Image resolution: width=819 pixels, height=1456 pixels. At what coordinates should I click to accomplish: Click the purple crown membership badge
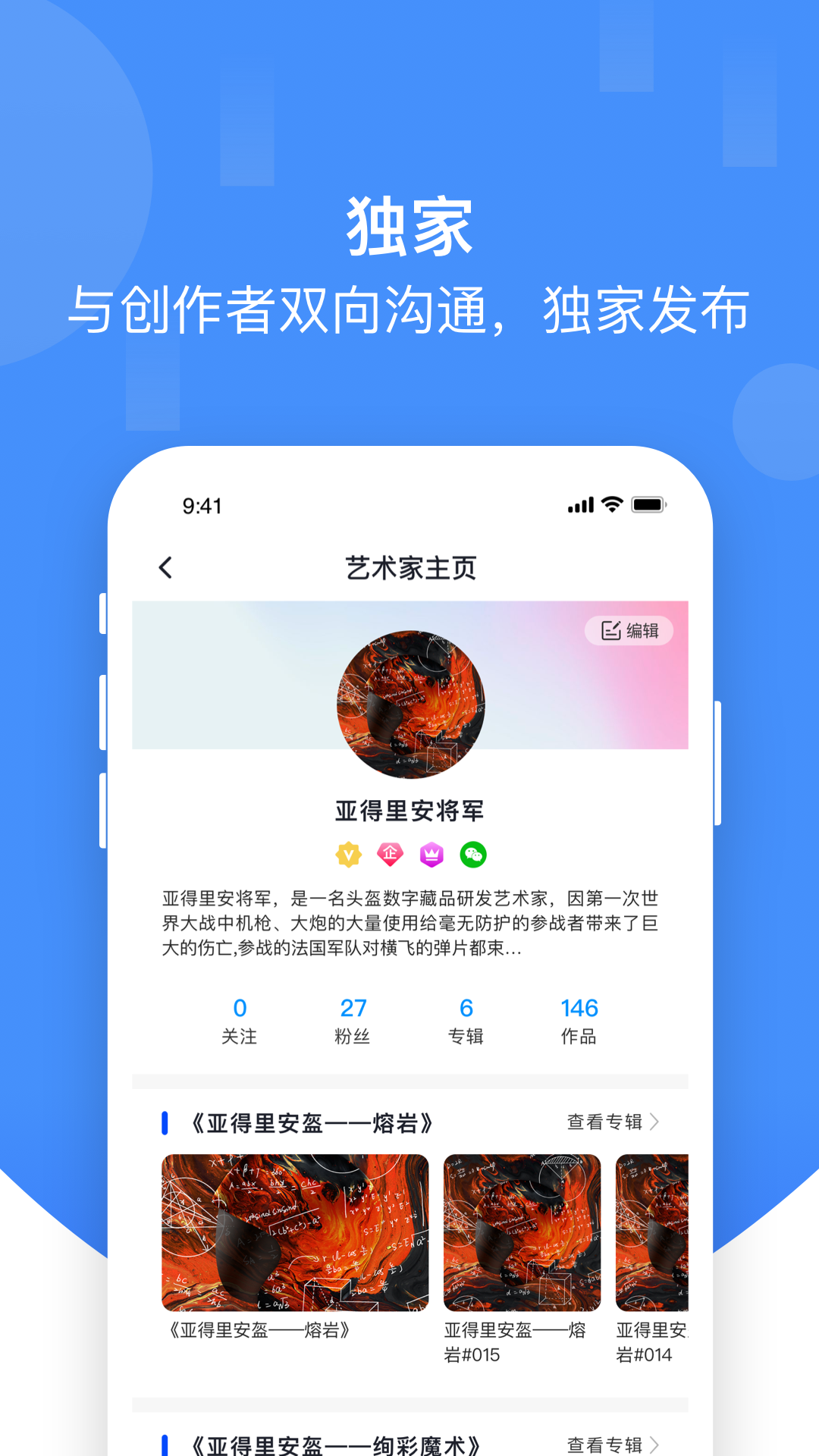tap(431, 854)
